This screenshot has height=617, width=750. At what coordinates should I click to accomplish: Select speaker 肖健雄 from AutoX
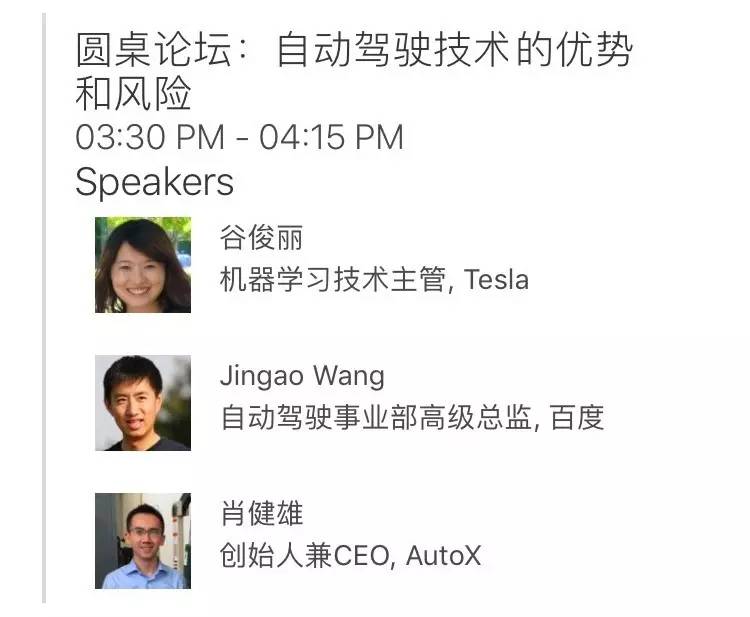point(260,515)
